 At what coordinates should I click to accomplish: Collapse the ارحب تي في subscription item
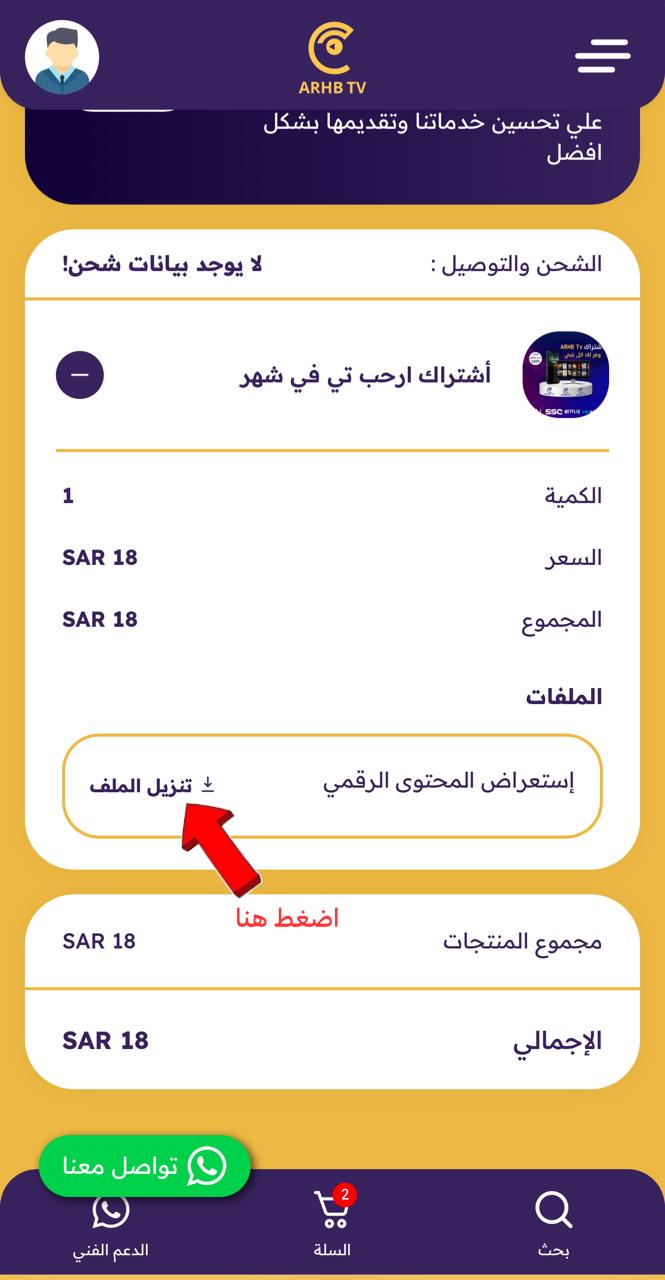click(80, 375)
